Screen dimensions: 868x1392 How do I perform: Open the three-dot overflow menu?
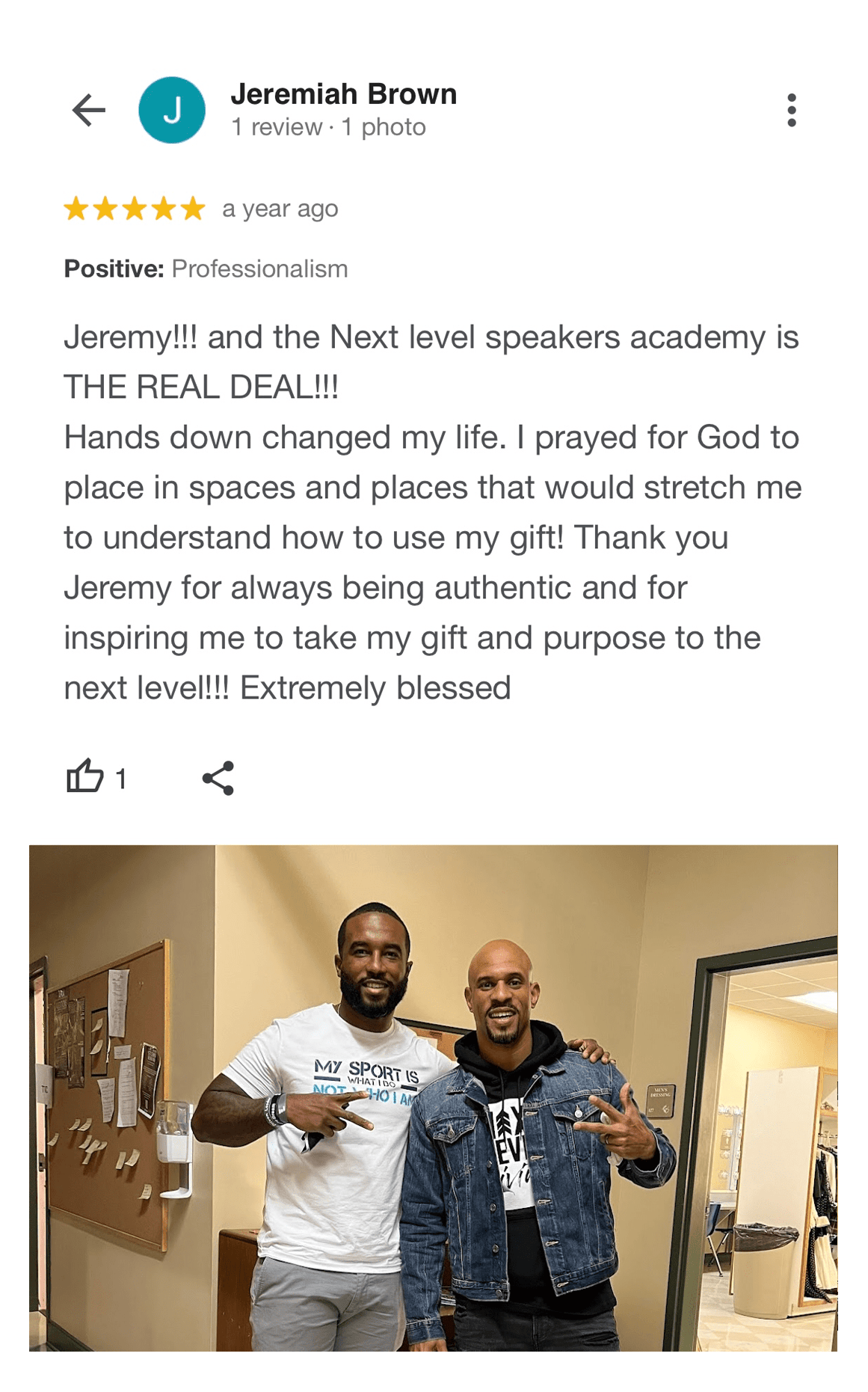point(791,111)
